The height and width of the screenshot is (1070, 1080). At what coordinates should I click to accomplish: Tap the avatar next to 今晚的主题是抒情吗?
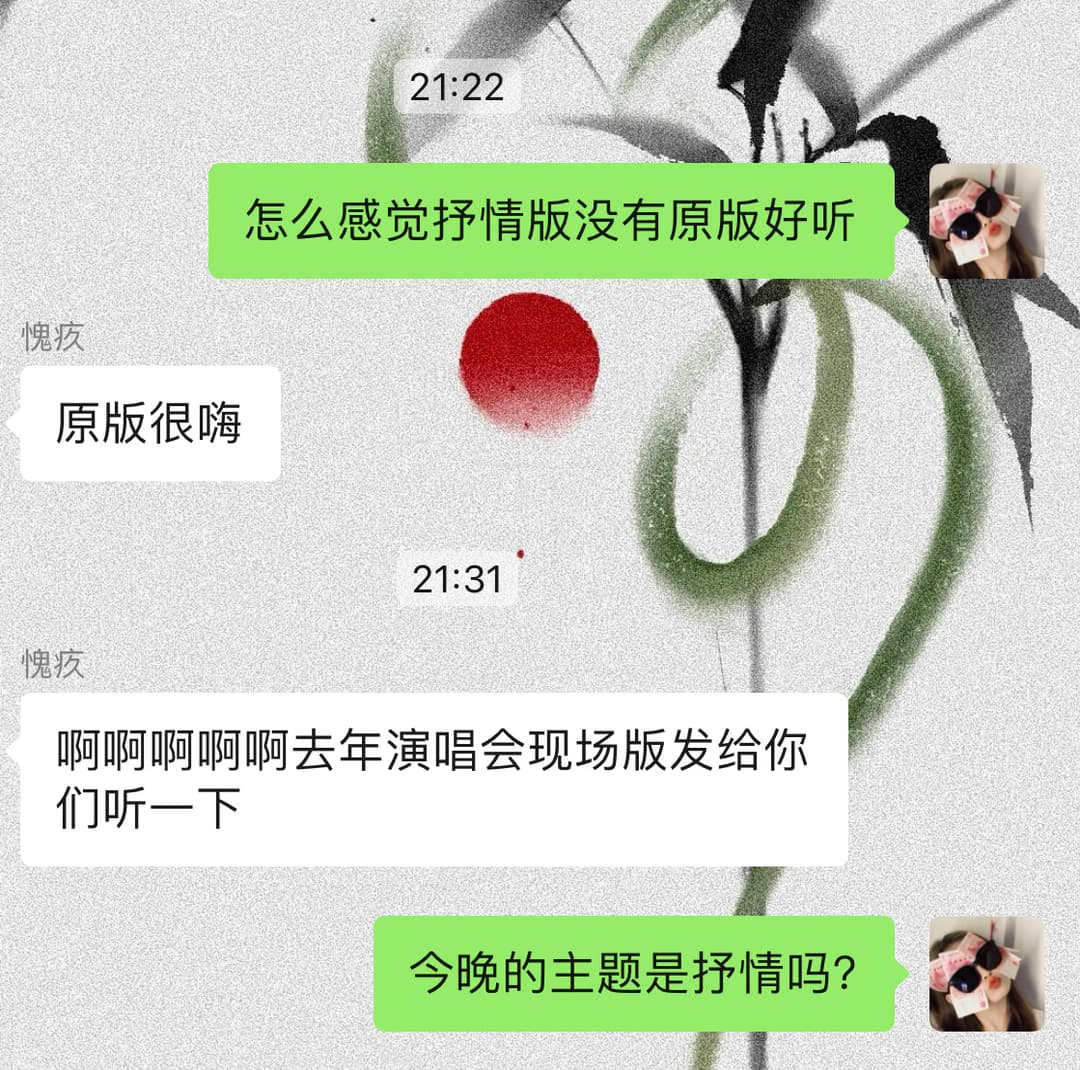click(x=986, y=973)
